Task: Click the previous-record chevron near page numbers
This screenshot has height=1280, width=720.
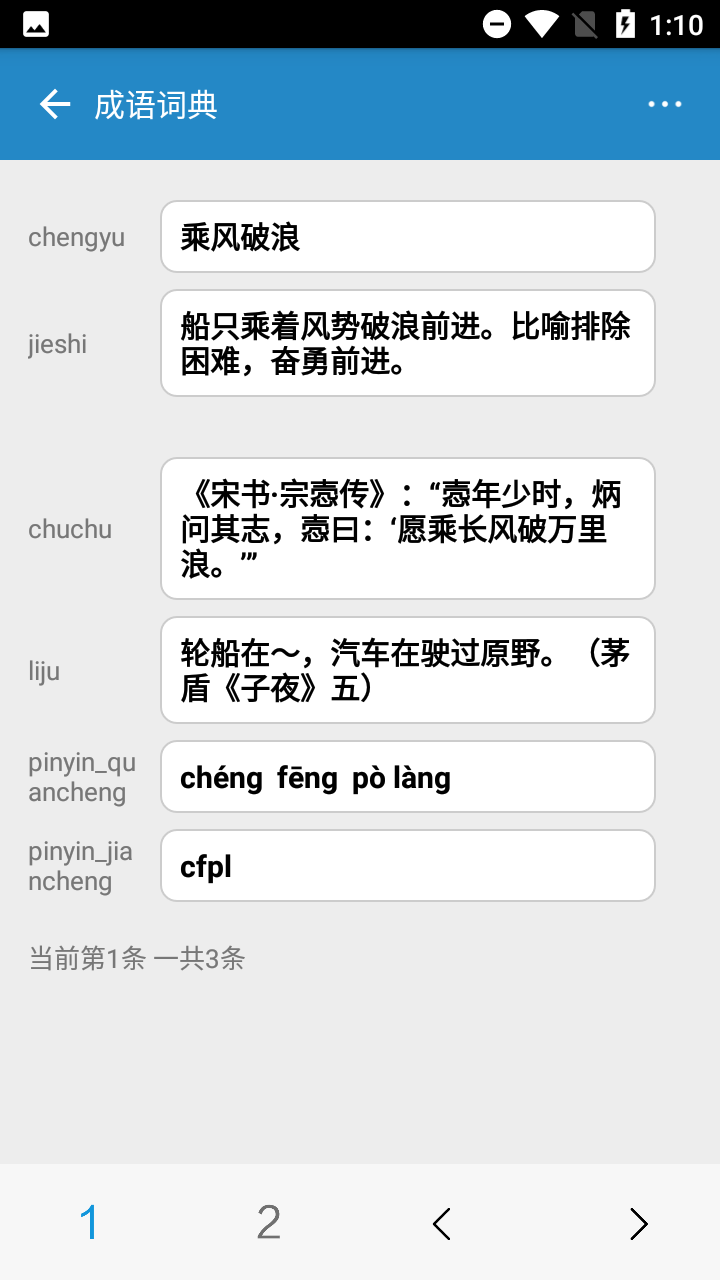Action: pos(442,1222)
